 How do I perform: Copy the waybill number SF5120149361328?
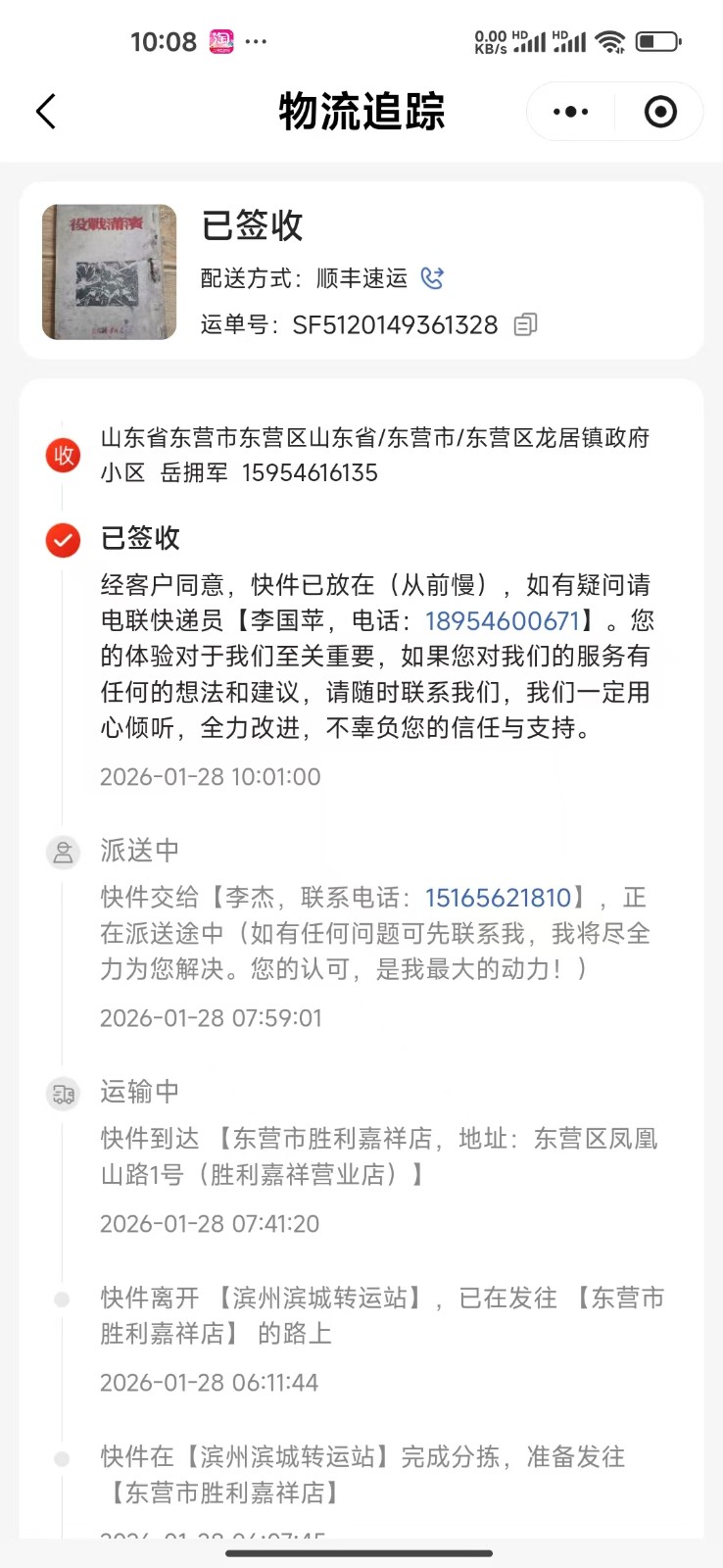point(526,324)
